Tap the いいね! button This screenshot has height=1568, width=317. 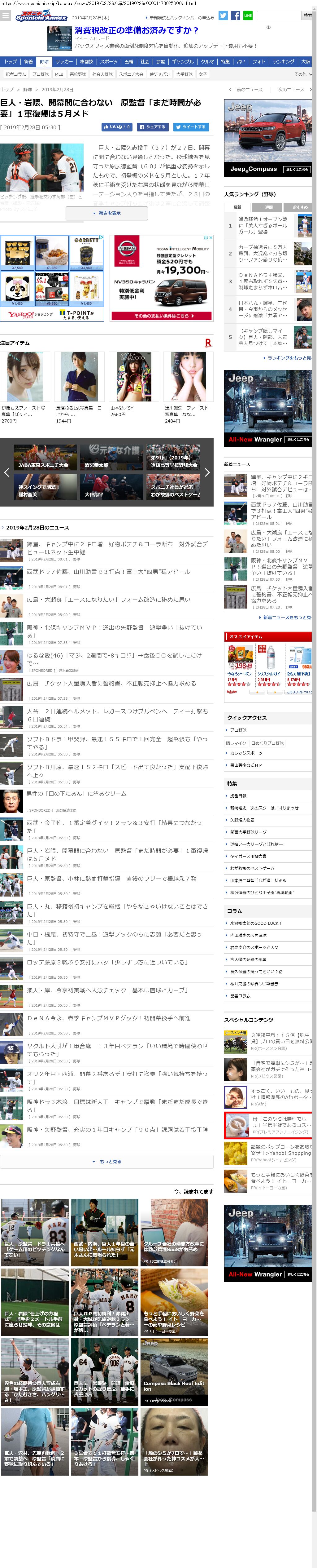click(117, 127)
